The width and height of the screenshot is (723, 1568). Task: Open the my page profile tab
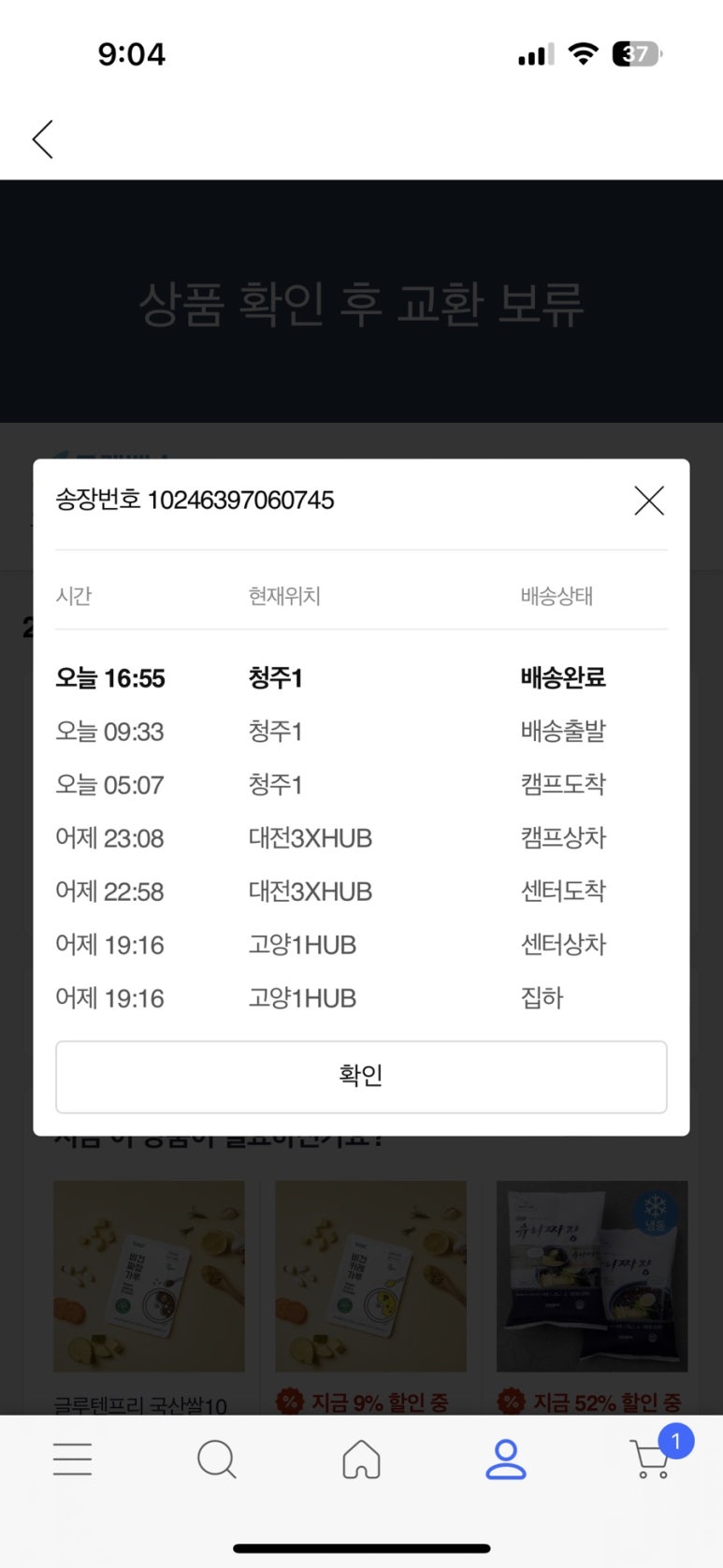coord(506,1459)
